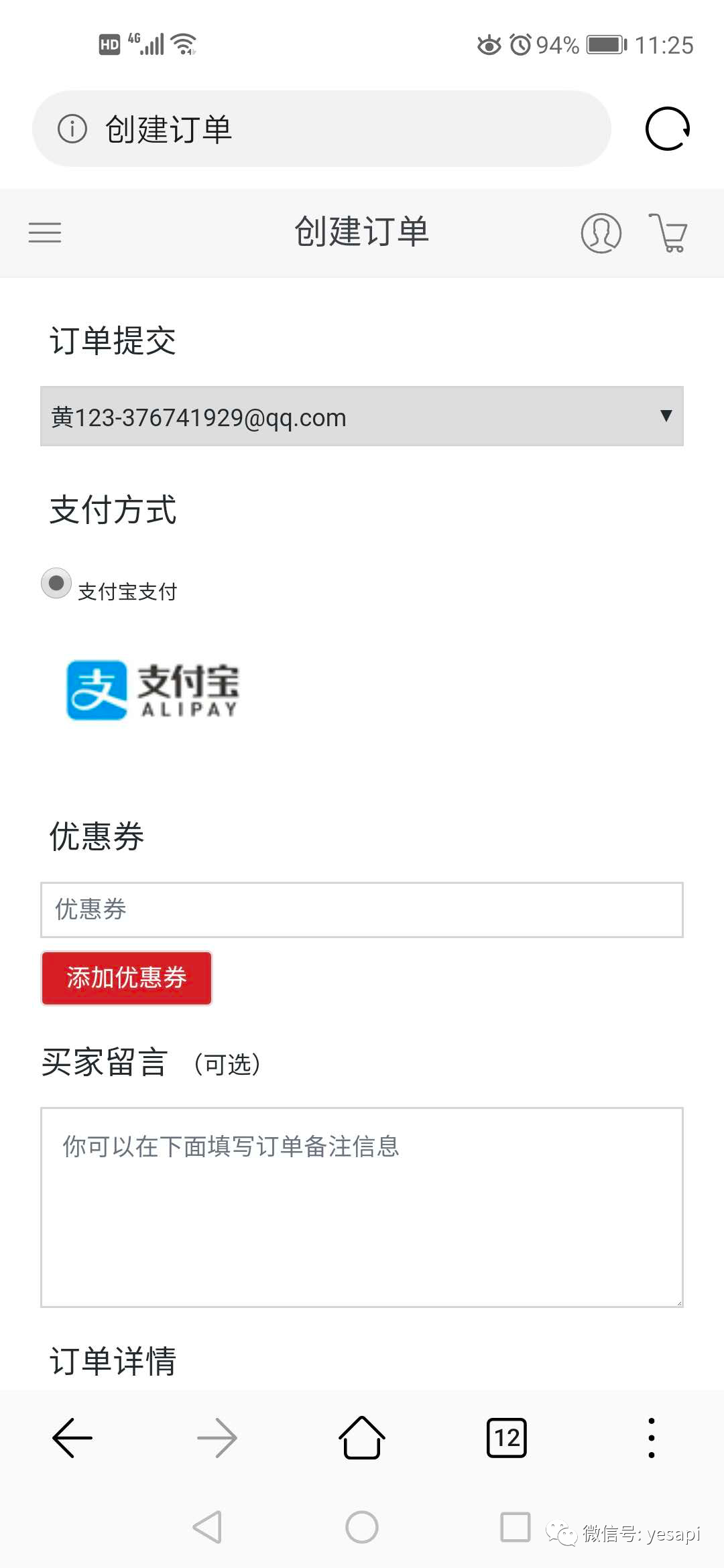
Task: Focus the 优惠券 input field
Action: pos(362,910)
